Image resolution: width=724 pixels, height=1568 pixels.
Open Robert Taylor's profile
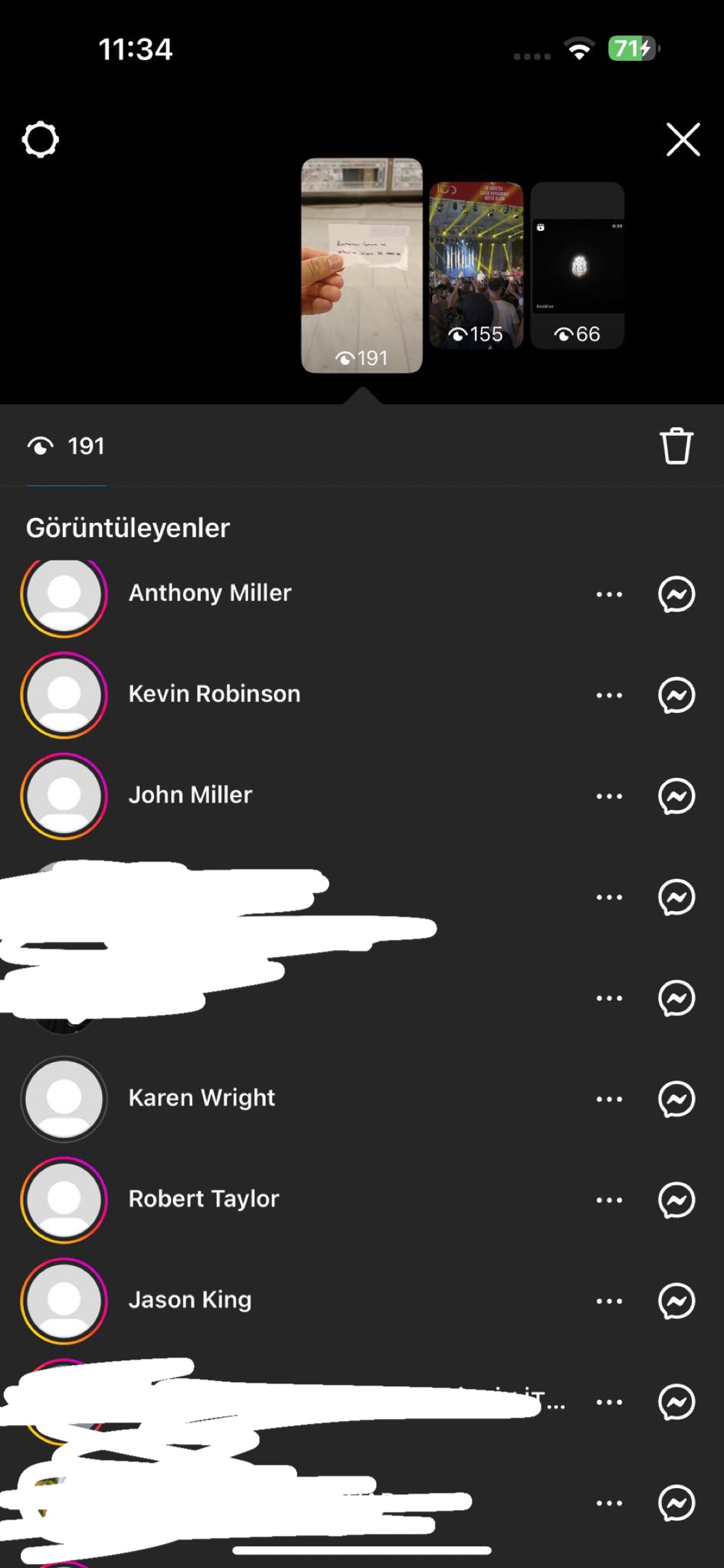click(x=204, y=1199)
